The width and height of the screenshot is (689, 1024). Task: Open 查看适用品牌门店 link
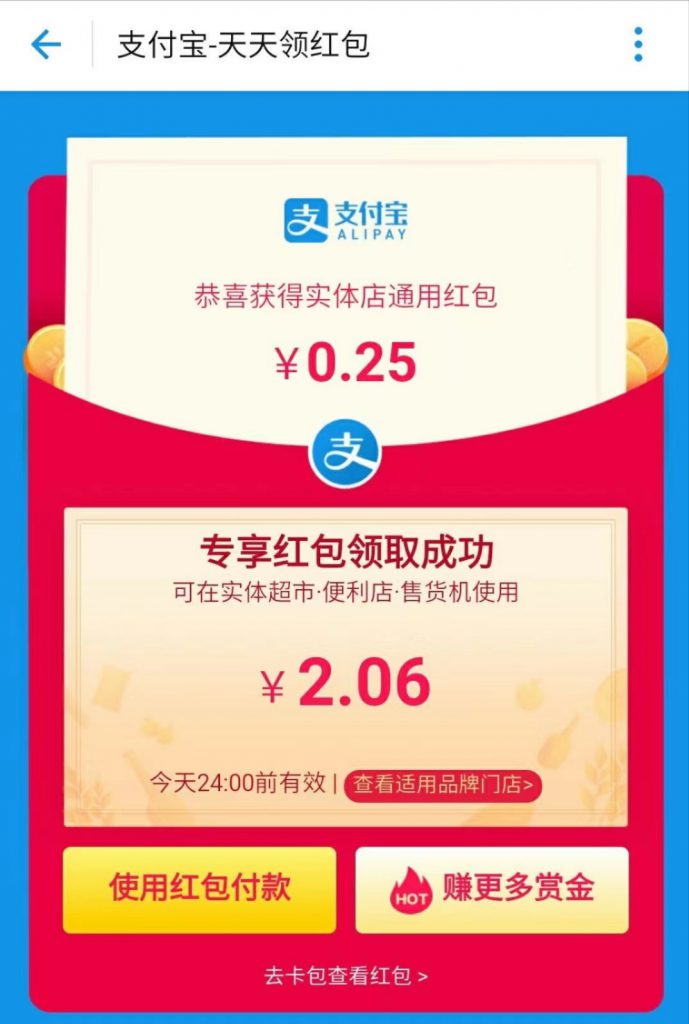point(443,785)
